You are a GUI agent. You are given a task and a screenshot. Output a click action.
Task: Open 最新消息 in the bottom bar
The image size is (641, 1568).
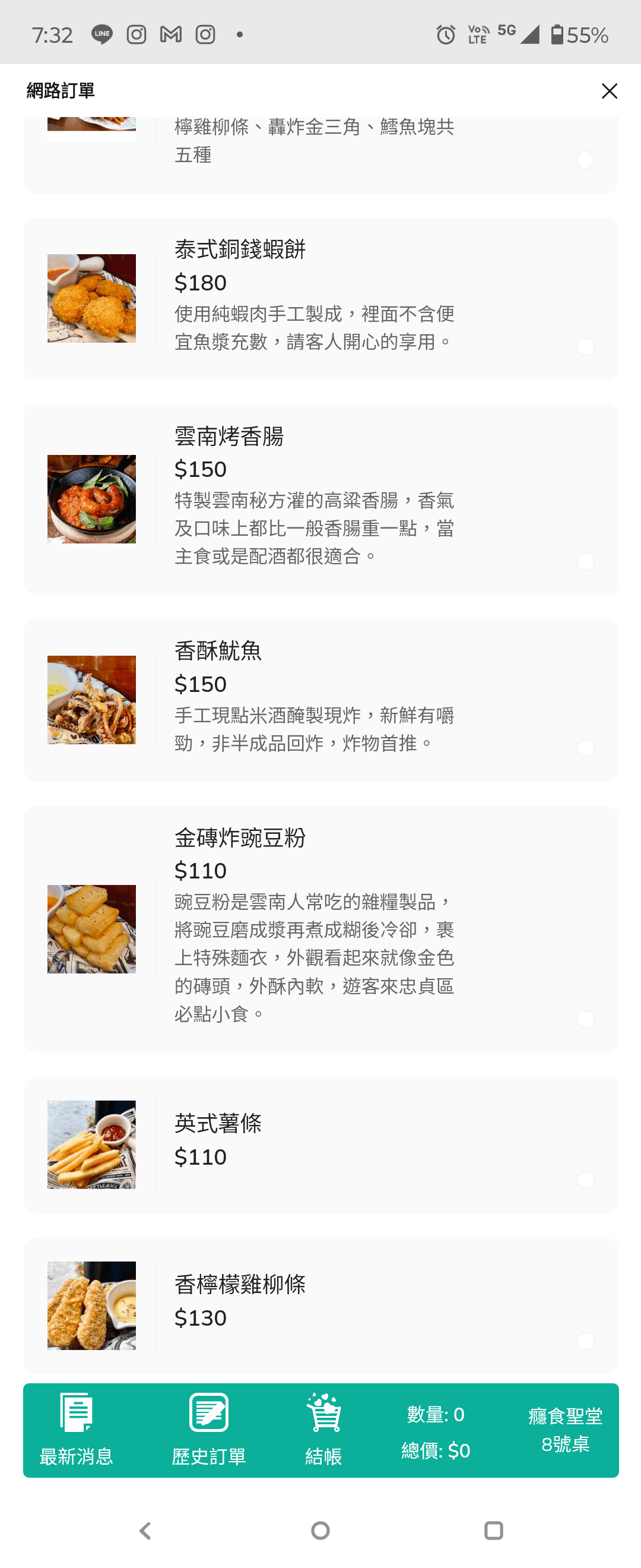point(76,1429)
